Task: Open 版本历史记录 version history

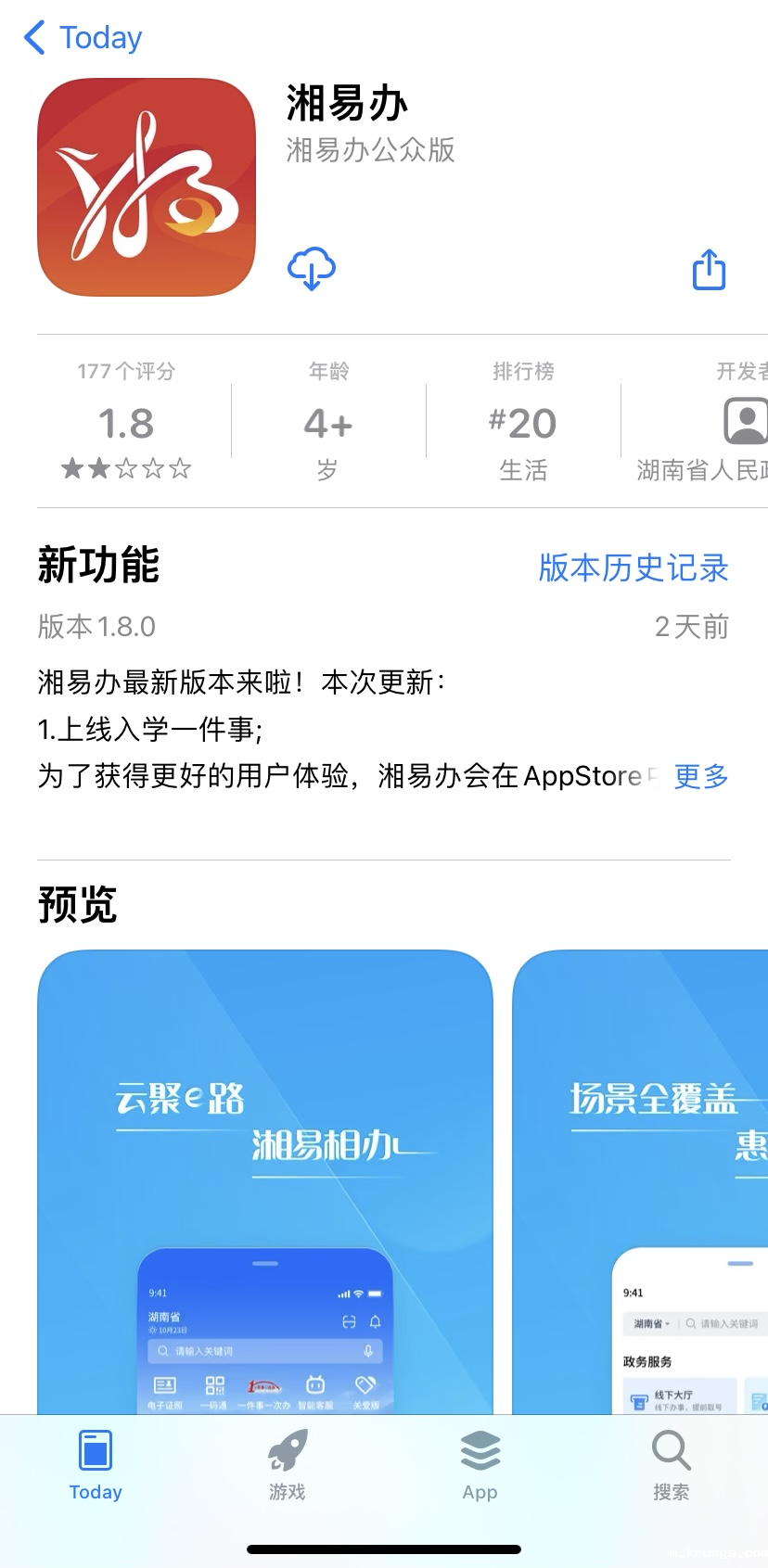Action: coord(634,568)
